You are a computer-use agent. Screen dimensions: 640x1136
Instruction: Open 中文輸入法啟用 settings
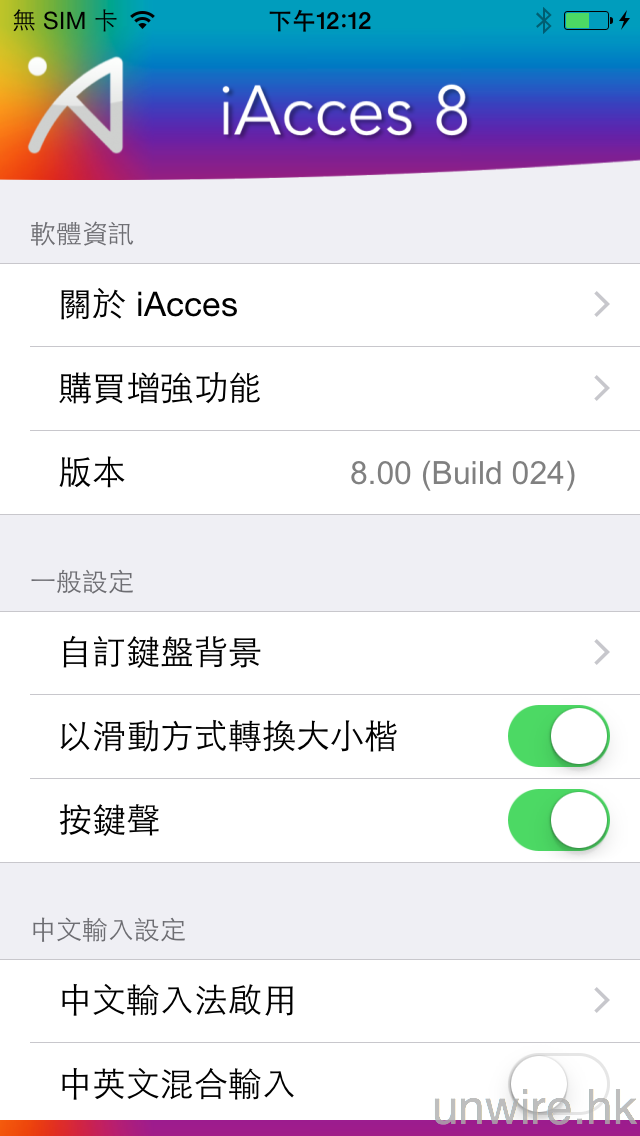(320, 1001)
